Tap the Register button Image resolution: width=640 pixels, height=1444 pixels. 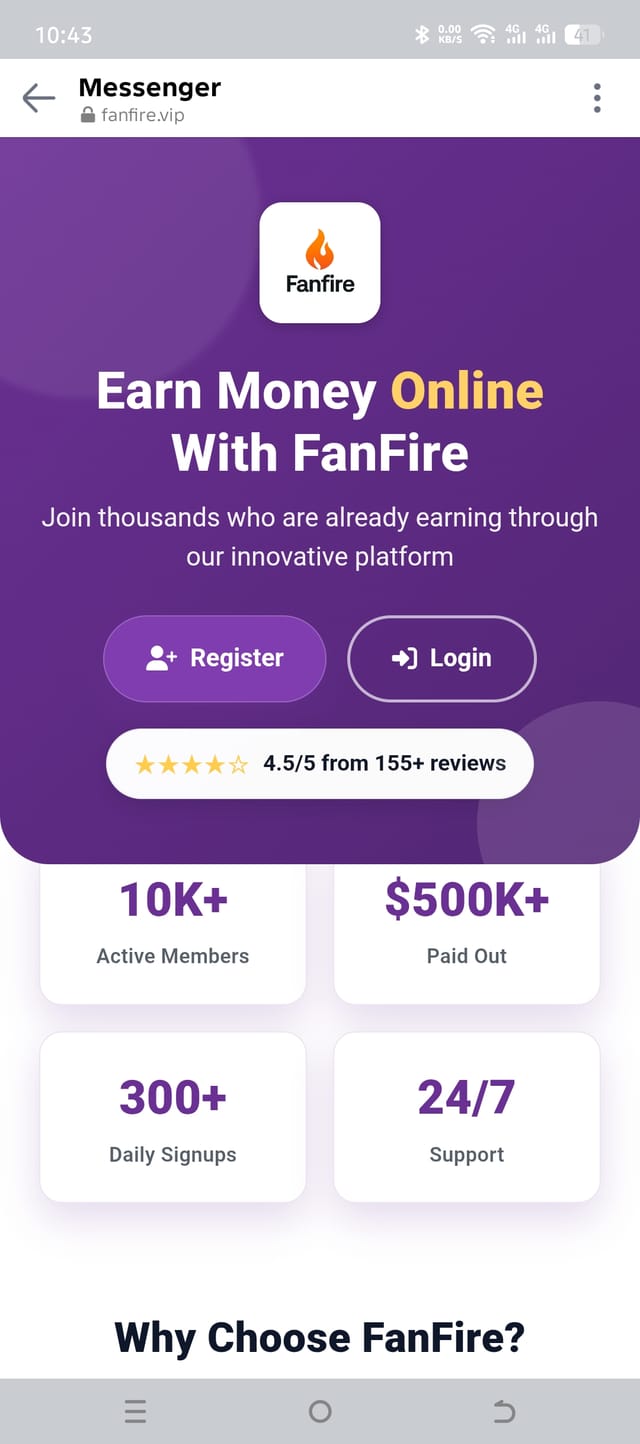[215, 658]
